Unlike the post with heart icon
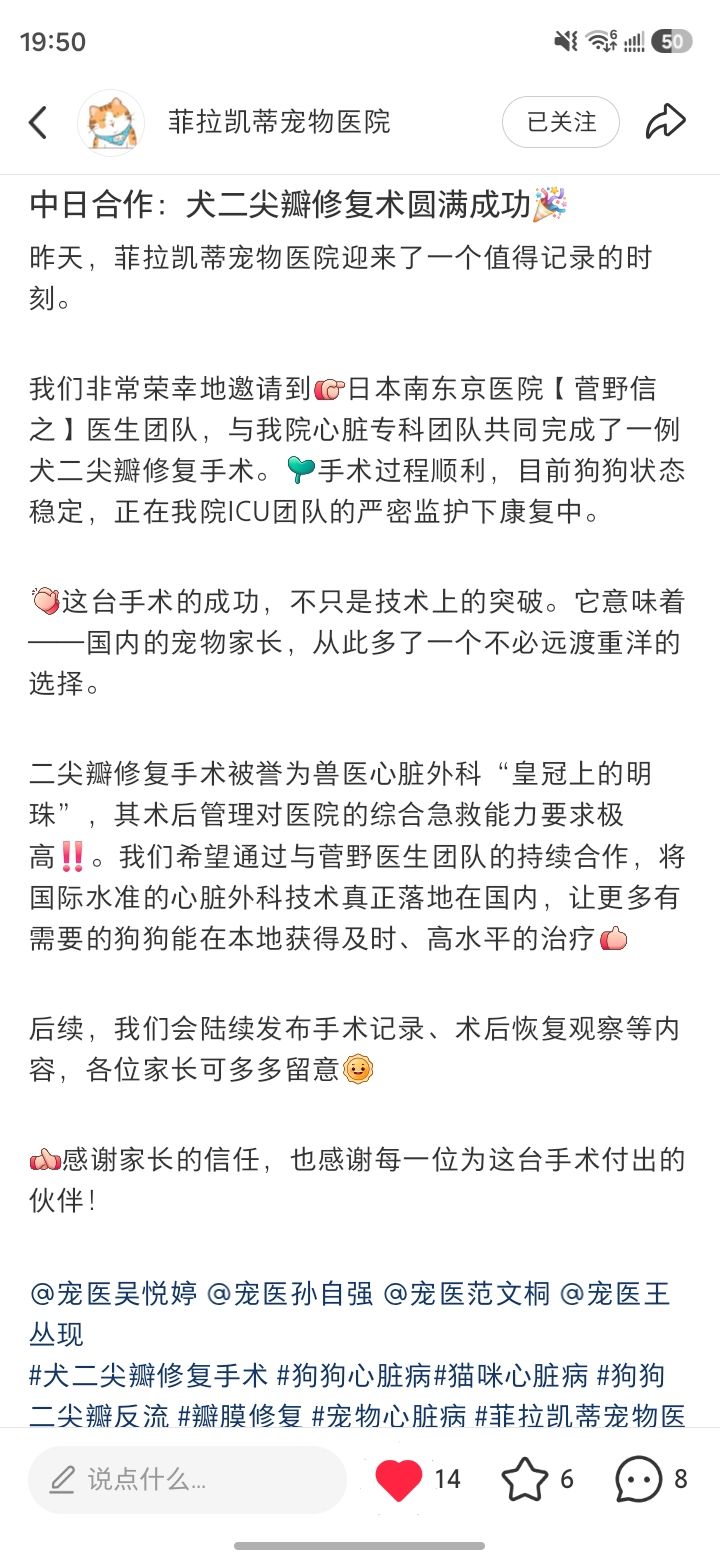This screenshot has width=720, height=1560. (x=399, y=1479)
